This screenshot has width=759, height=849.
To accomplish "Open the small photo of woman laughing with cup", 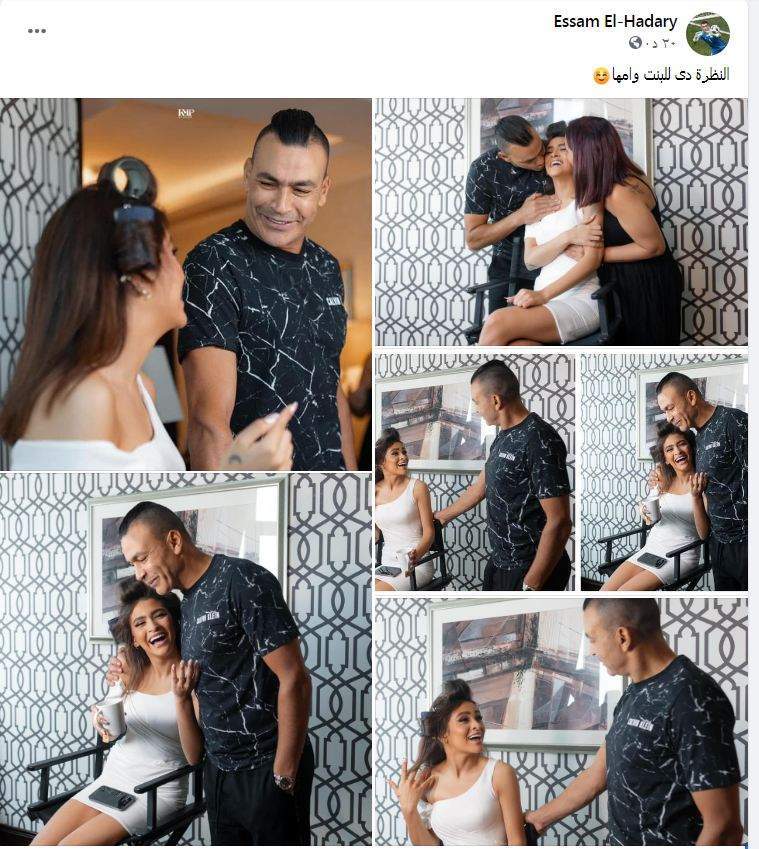I will (x=664, y=471).
